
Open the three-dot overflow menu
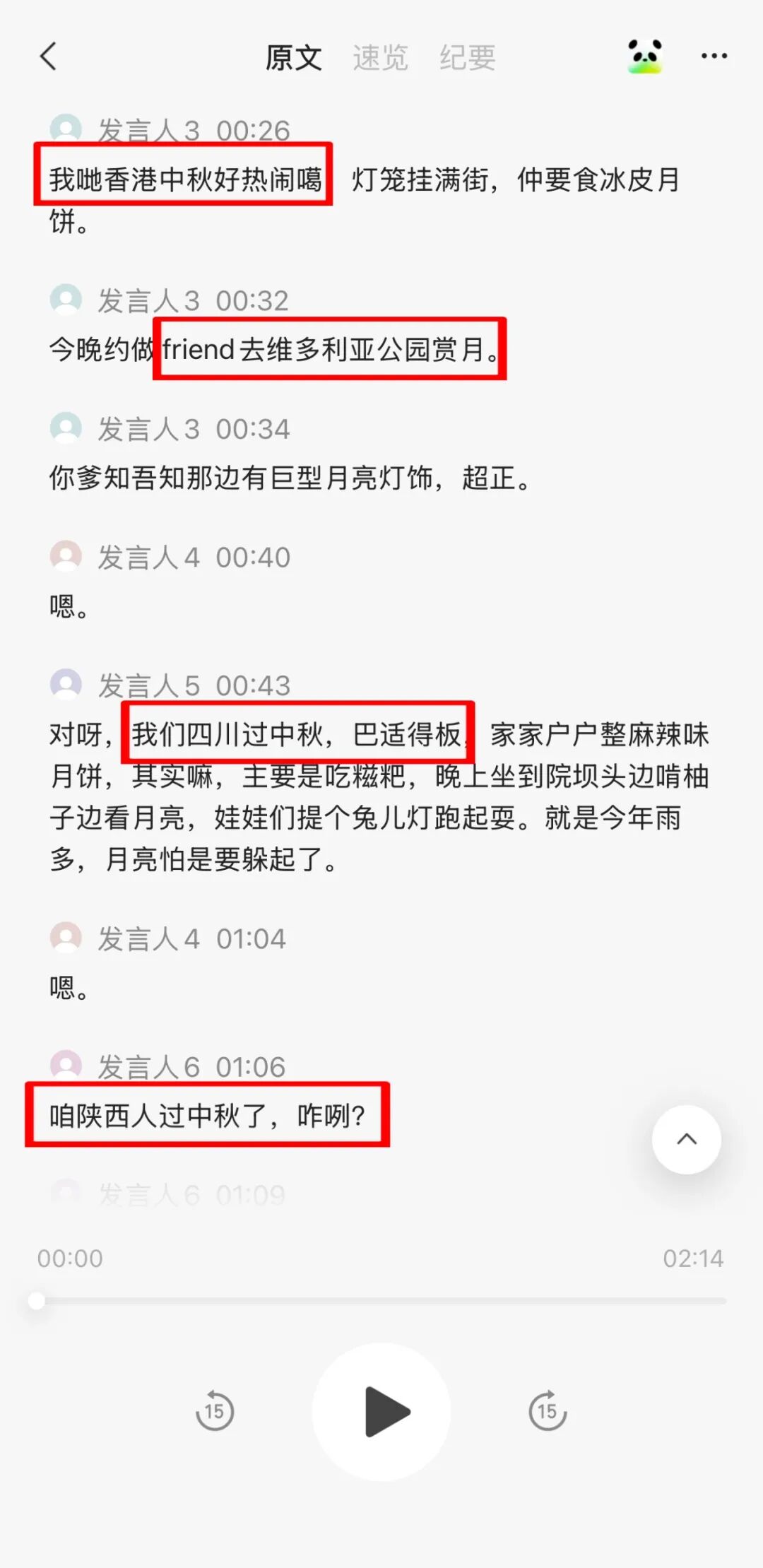714,57
